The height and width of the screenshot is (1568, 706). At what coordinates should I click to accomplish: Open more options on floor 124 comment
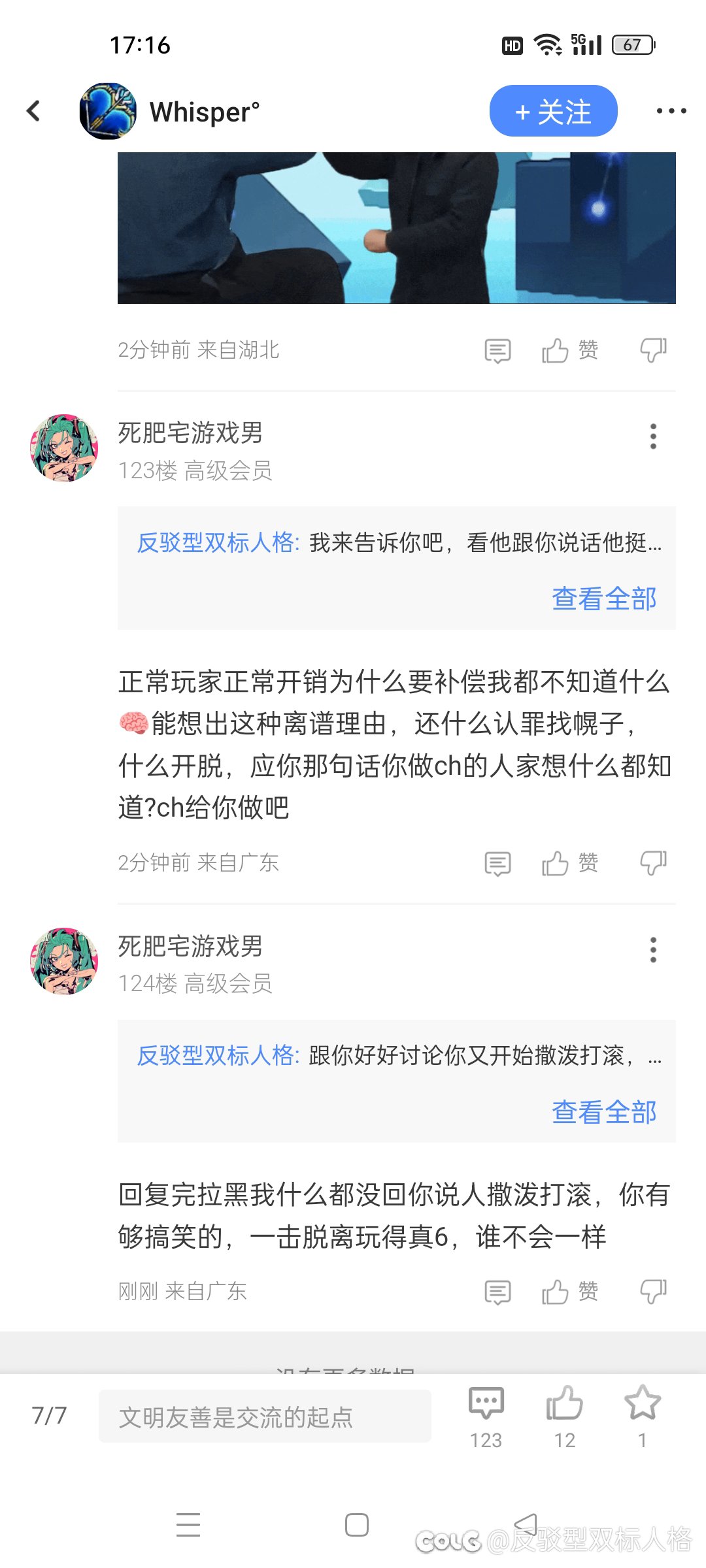653,949
